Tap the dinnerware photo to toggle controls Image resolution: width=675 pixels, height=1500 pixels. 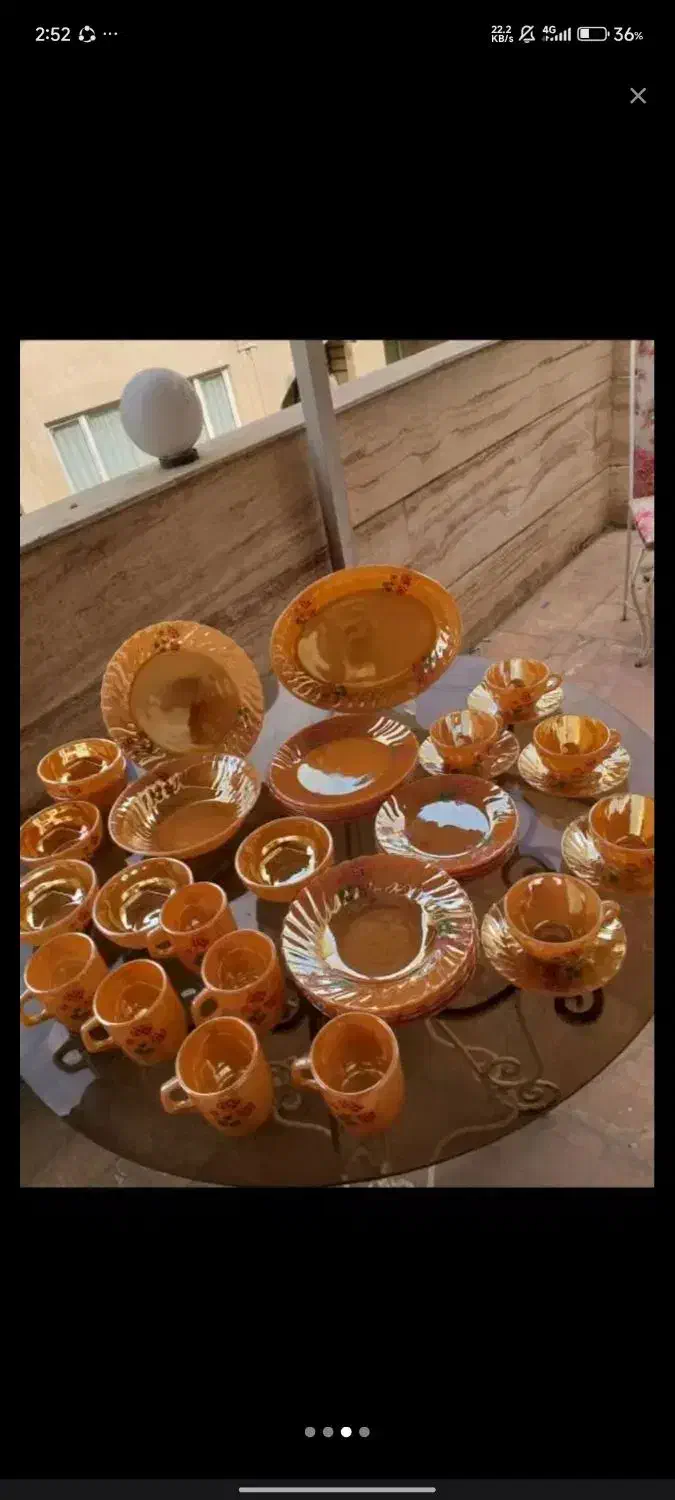[337, 763]
